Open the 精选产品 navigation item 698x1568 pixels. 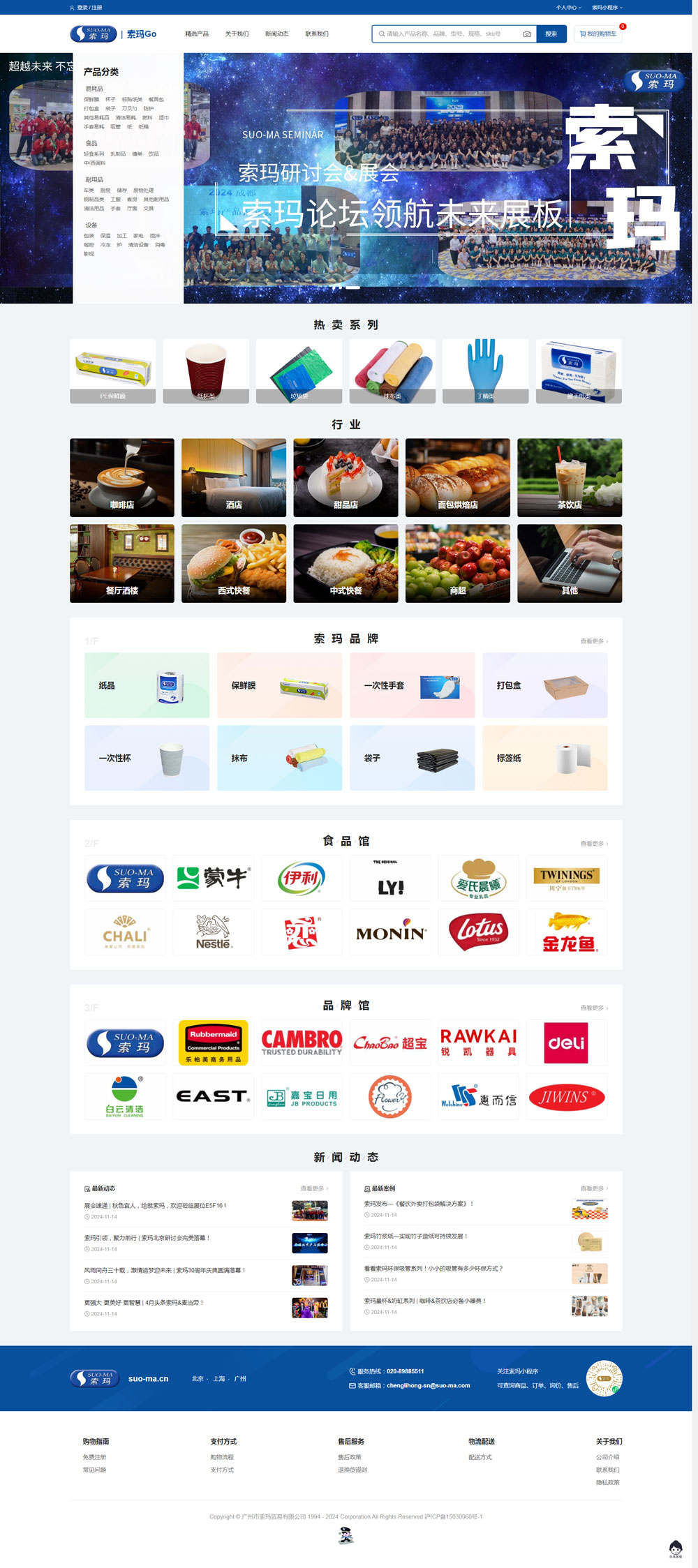197,34
